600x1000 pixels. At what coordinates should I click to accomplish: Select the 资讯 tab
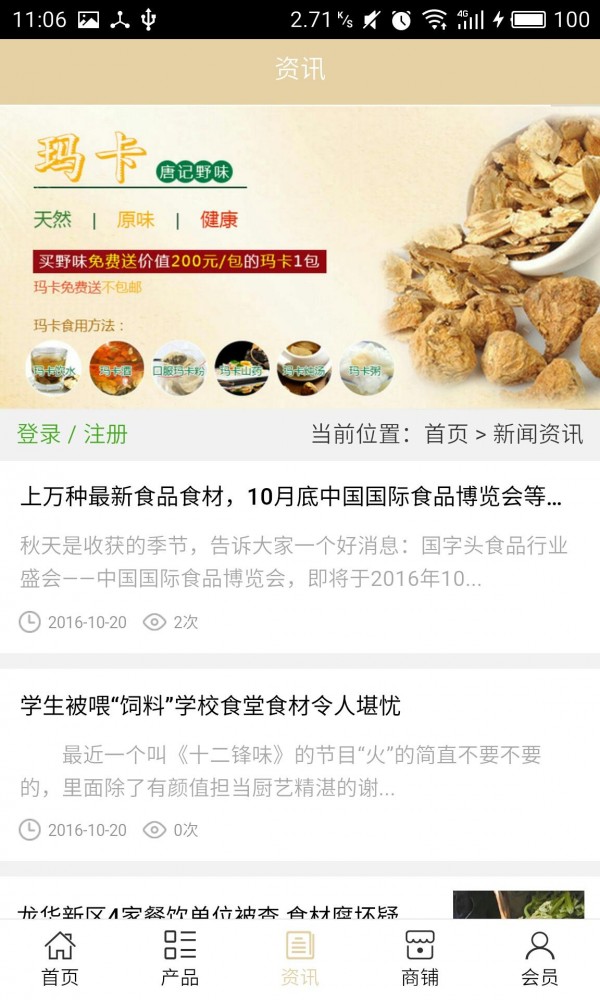click(x=300, y=959)
